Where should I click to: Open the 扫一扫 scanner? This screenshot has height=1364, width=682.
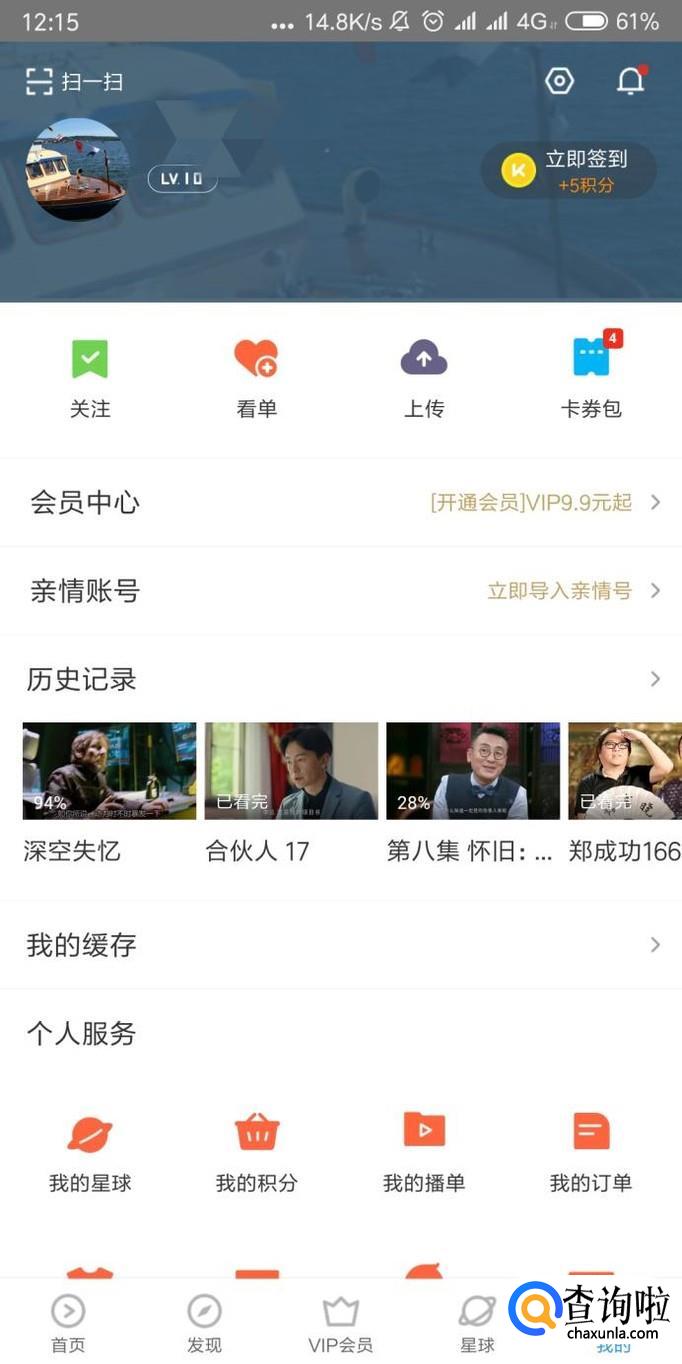[x=75, y=82]
